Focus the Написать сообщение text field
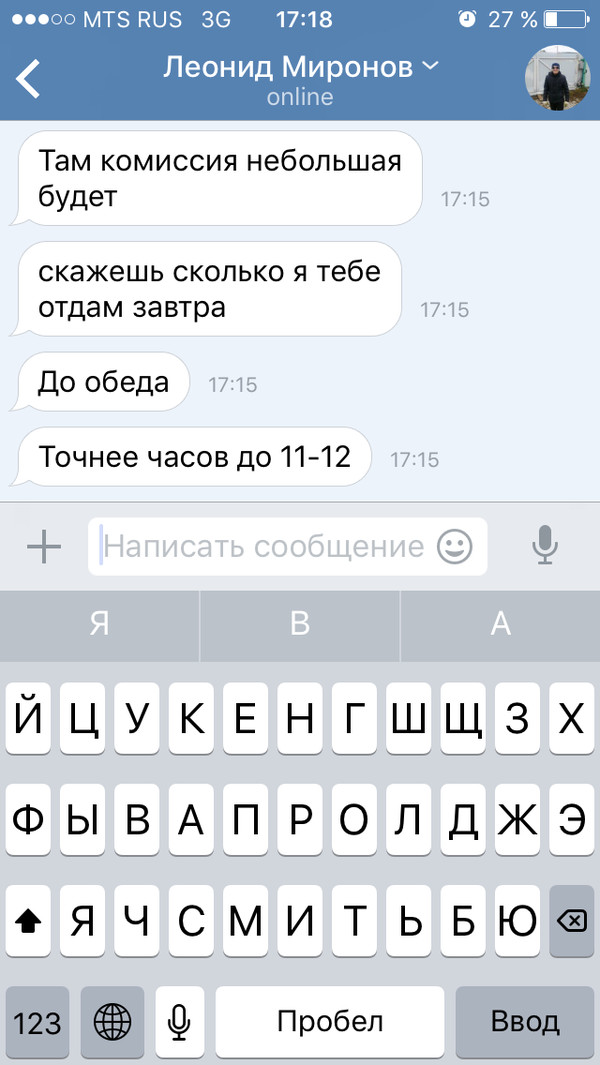 265,546
